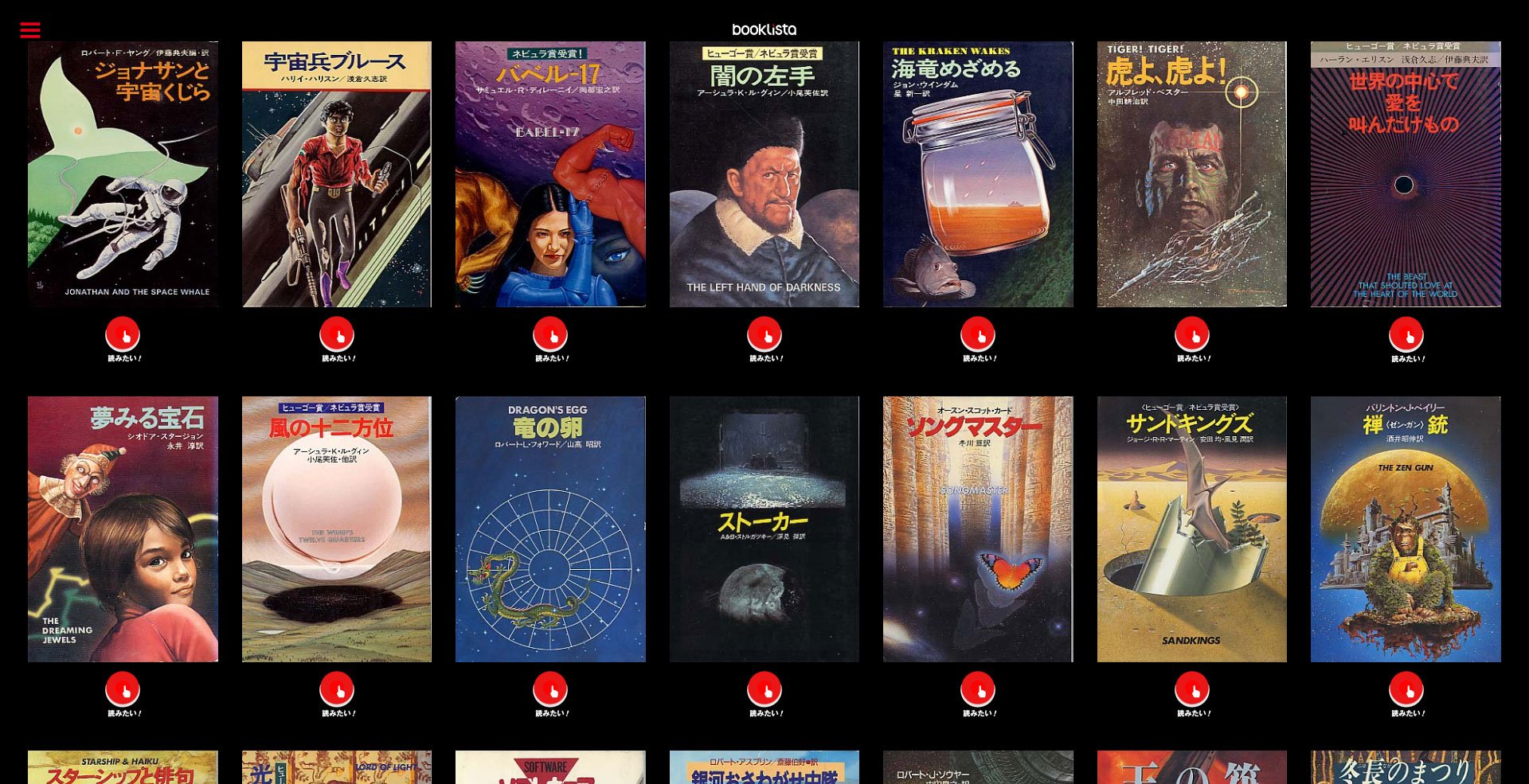Open The Zen Gun 禅銃 cover
The height and width of the screenshot is (784, 1529).
pyautogui.click(x=1406, y=529)
